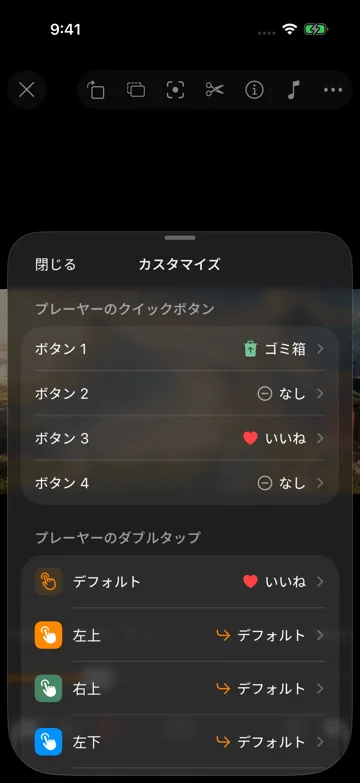This screenshot has height=783, width=360.
Task: Tap the rotate icon in the toolbar
Action: [96, 90]
